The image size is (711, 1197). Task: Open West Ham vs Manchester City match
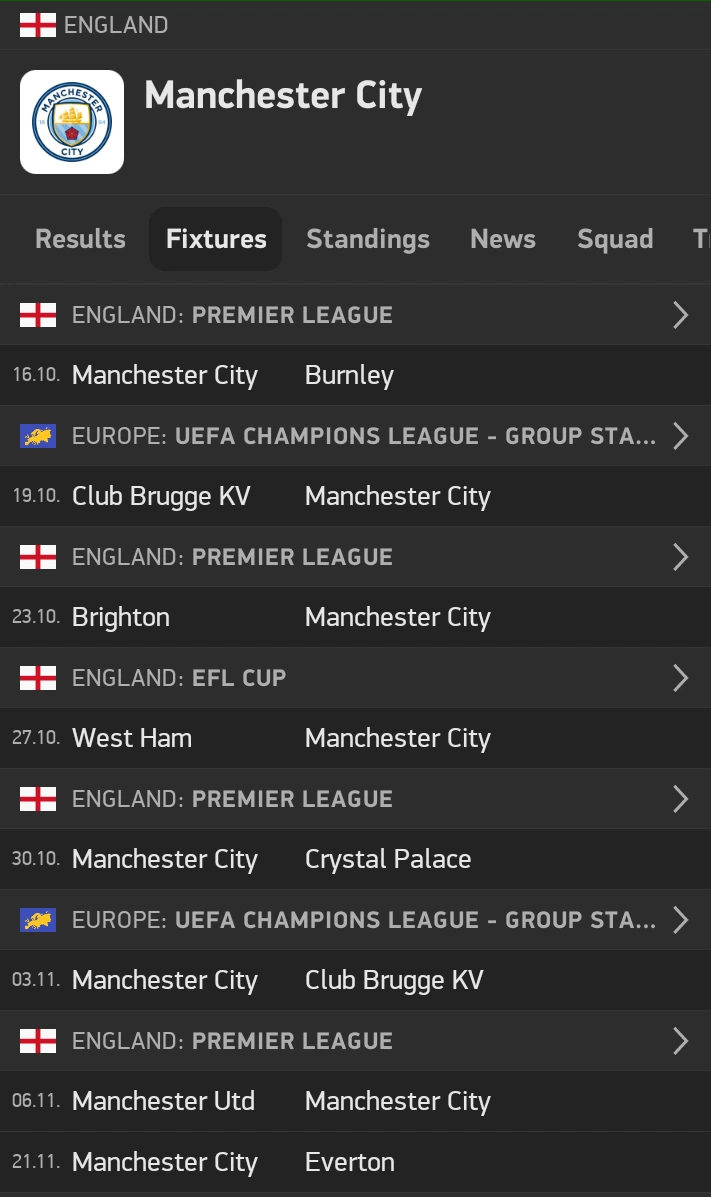coord(355,738)
